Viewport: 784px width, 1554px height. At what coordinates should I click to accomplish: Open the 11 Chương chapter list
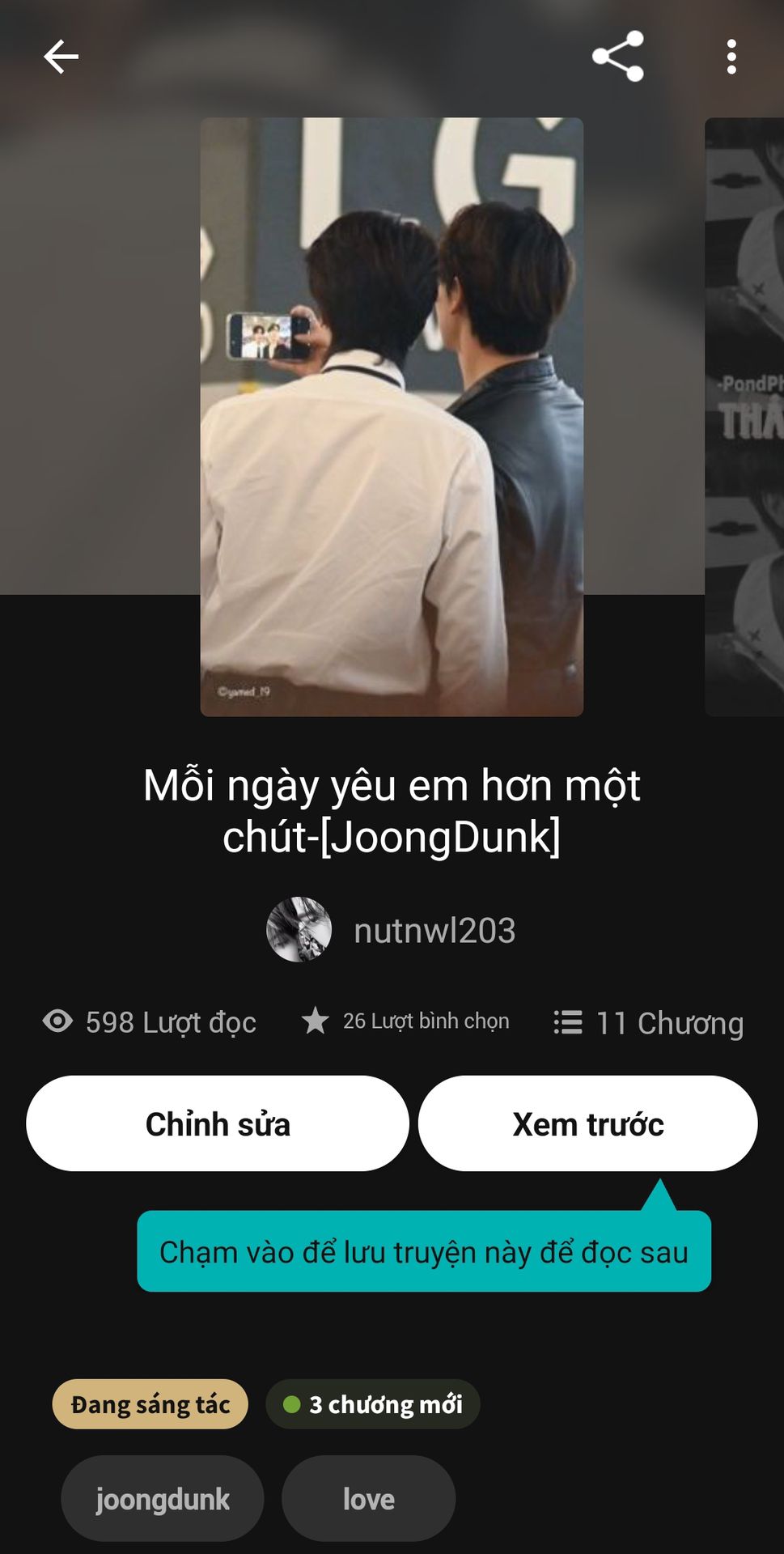coord(649,1023)
